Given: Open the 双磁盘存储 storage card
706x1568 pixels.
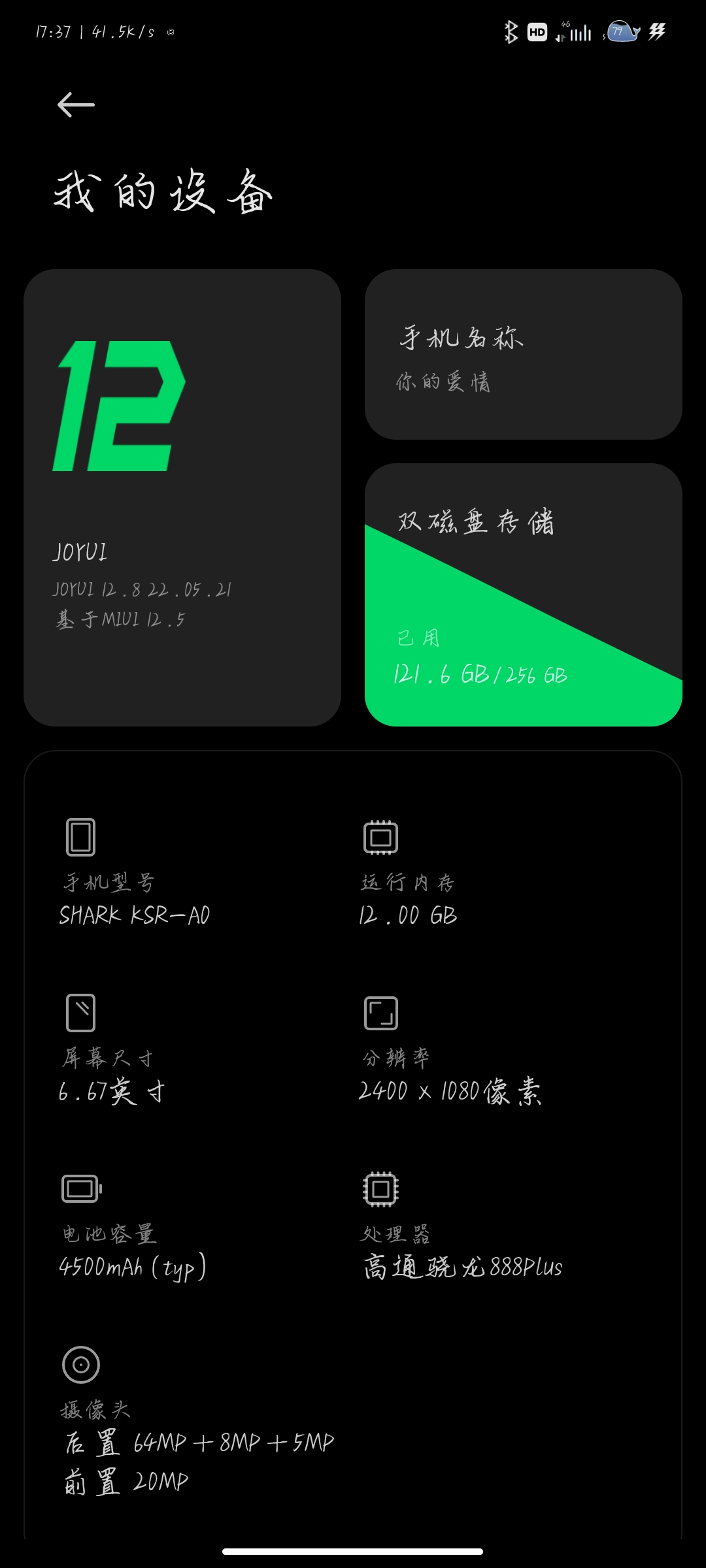Looking at the screenshot, I should (524, 595).
